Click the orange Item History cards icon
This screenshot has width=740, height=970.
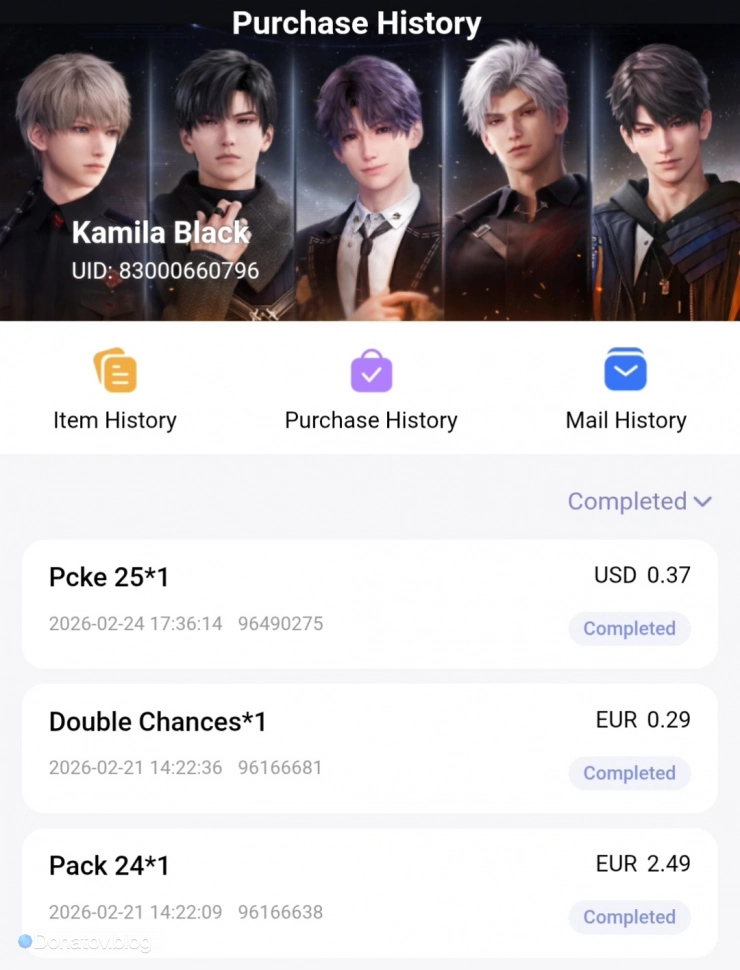click(x=114, y=369)
